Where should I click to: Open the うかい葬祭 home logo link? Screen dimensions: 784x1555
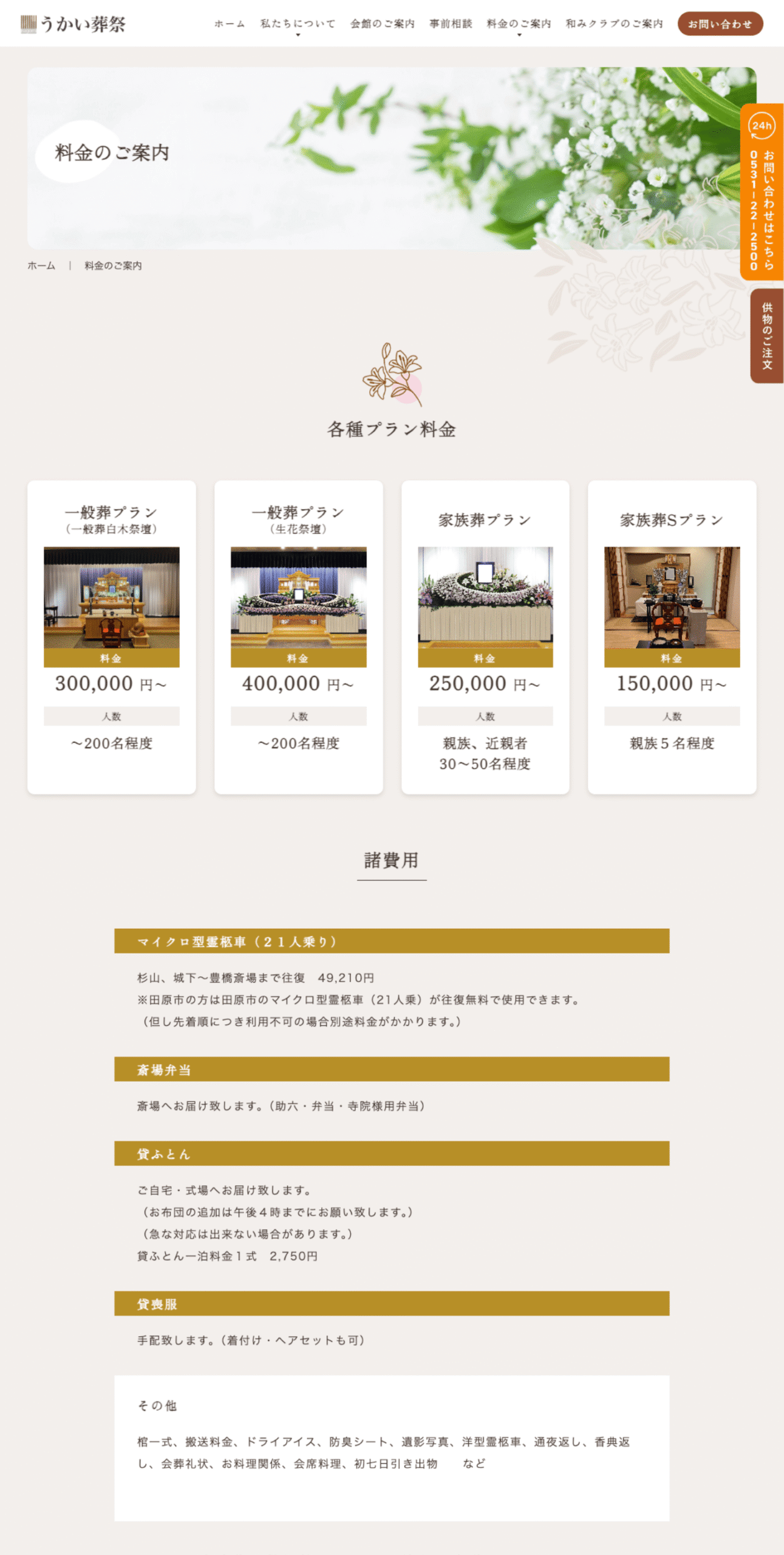(x=73, y=24)
